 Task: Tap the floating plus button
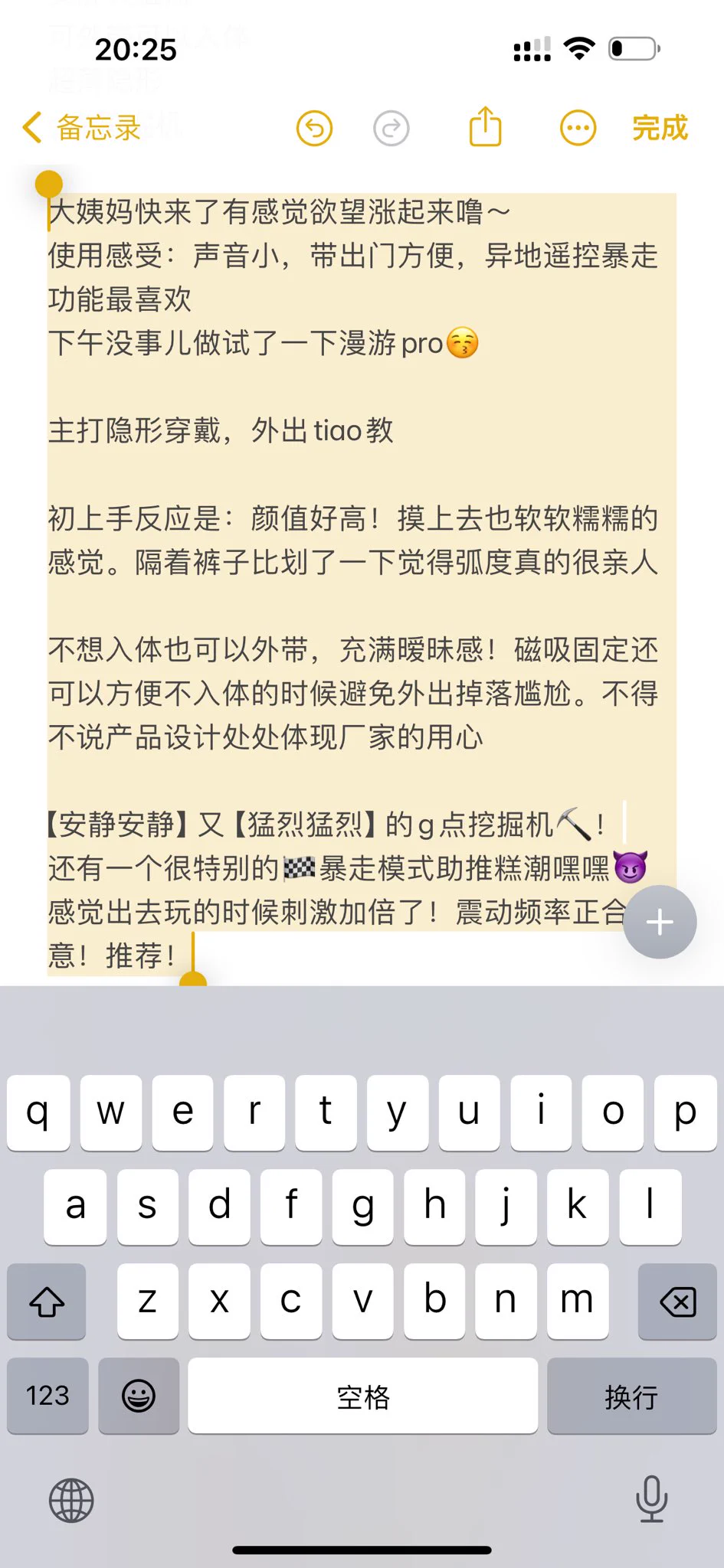[660, 922]
